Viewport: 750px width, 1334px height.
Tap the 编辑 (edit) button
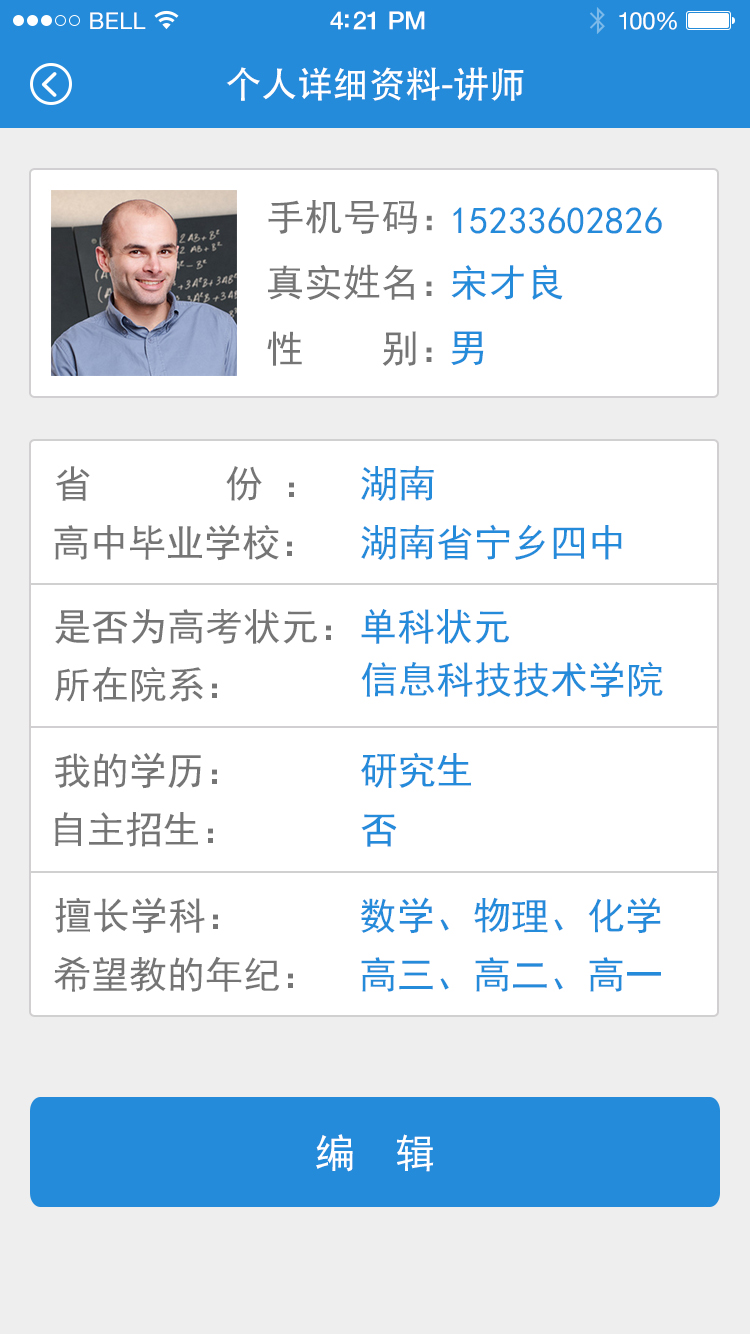tap(375, 1152)
